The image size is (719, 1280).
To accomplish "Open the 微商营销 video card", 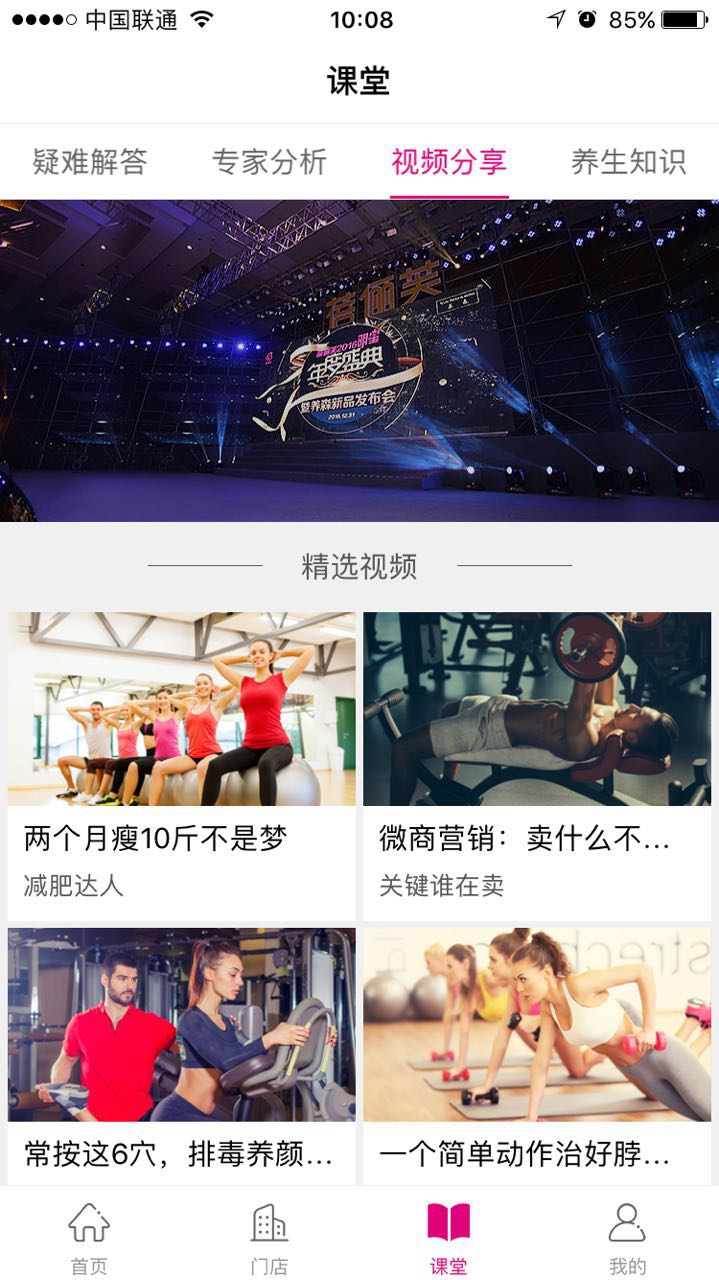I will 537,765.
